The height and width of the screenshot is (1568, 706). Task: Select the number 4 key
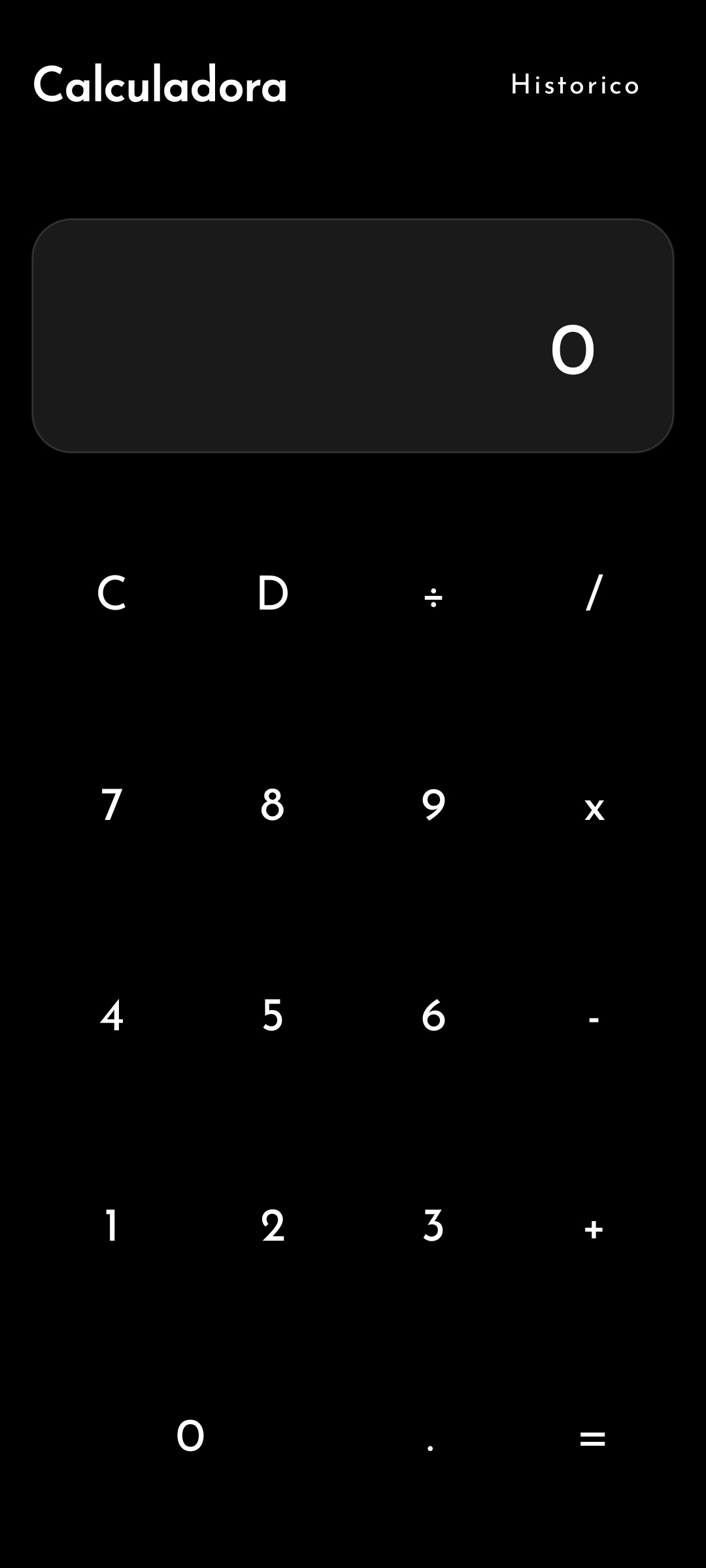pyautogui.click(x=111, y=1017)
